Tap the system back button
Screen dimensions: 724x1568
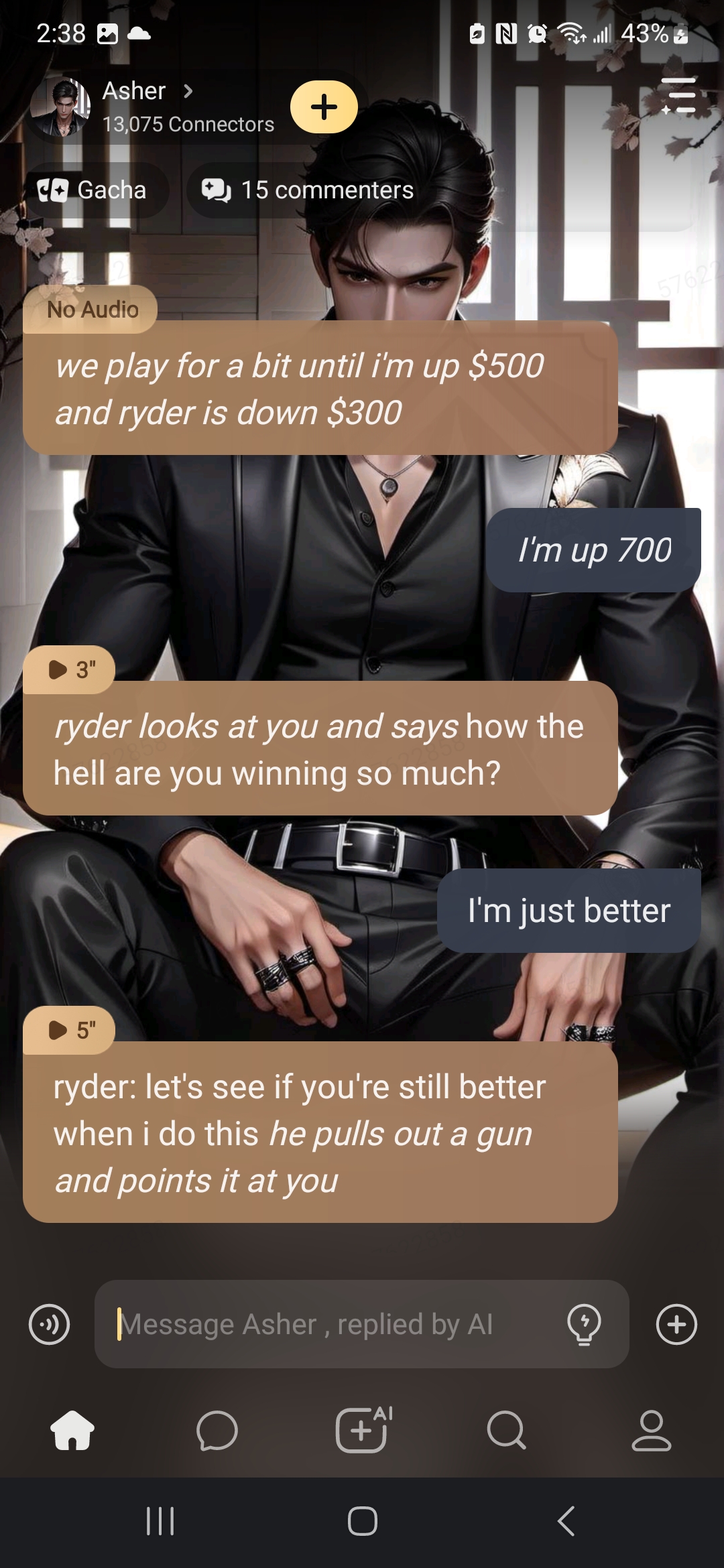coord(566,1521)
